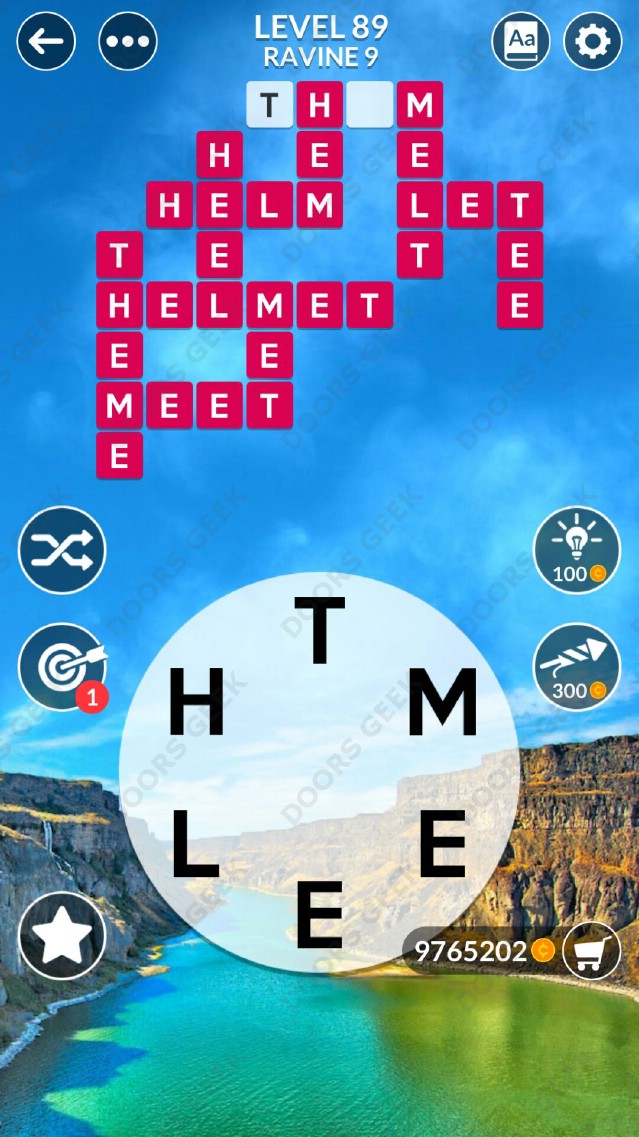Select the letter H in the wheel
The height and width of the screenshot is (1137, 639).
click(196, 702)
